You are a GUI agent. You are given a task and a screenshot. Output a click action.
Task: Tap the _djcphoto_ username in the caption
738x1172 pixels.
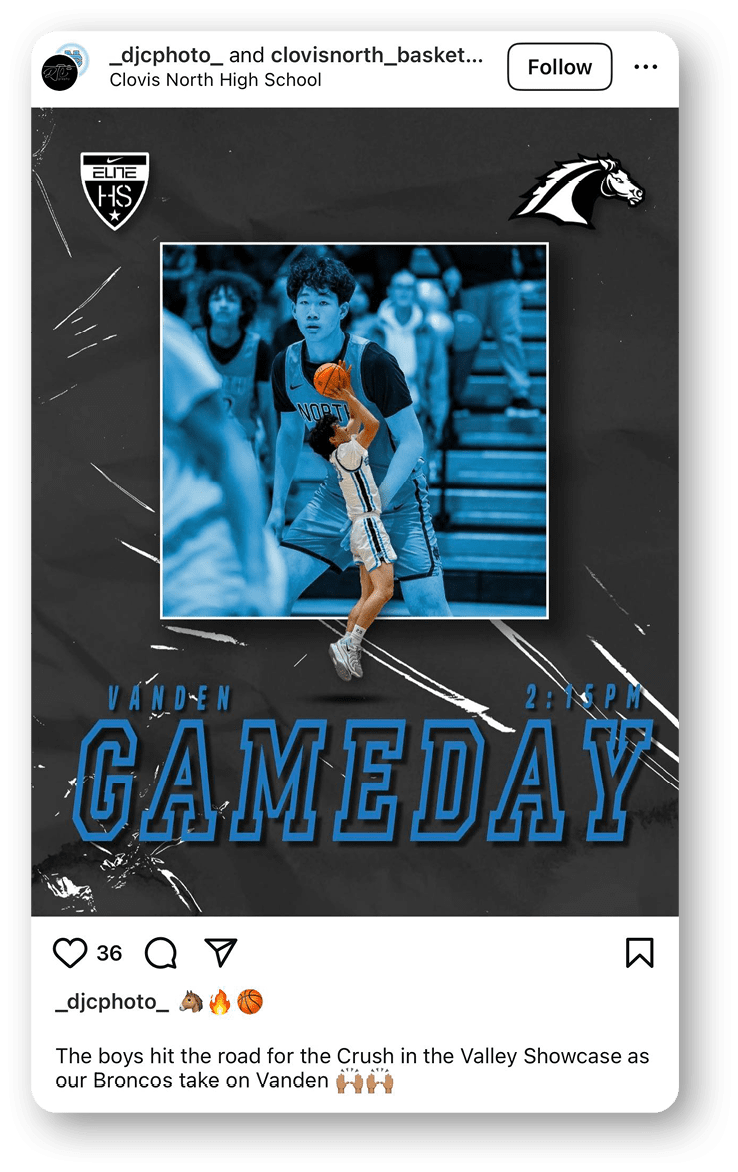click(x=112, y=1001)
